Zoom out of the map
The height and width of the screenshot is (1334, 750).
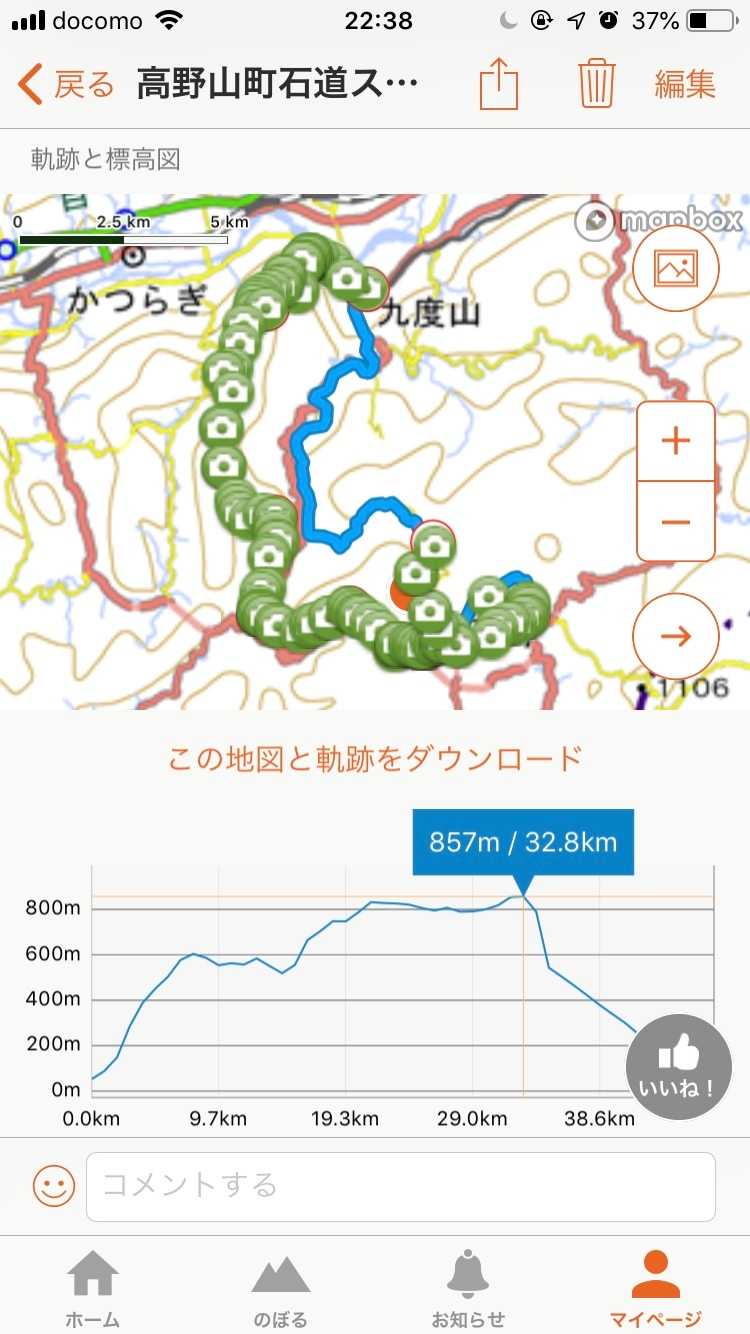[x=676, y=521]
